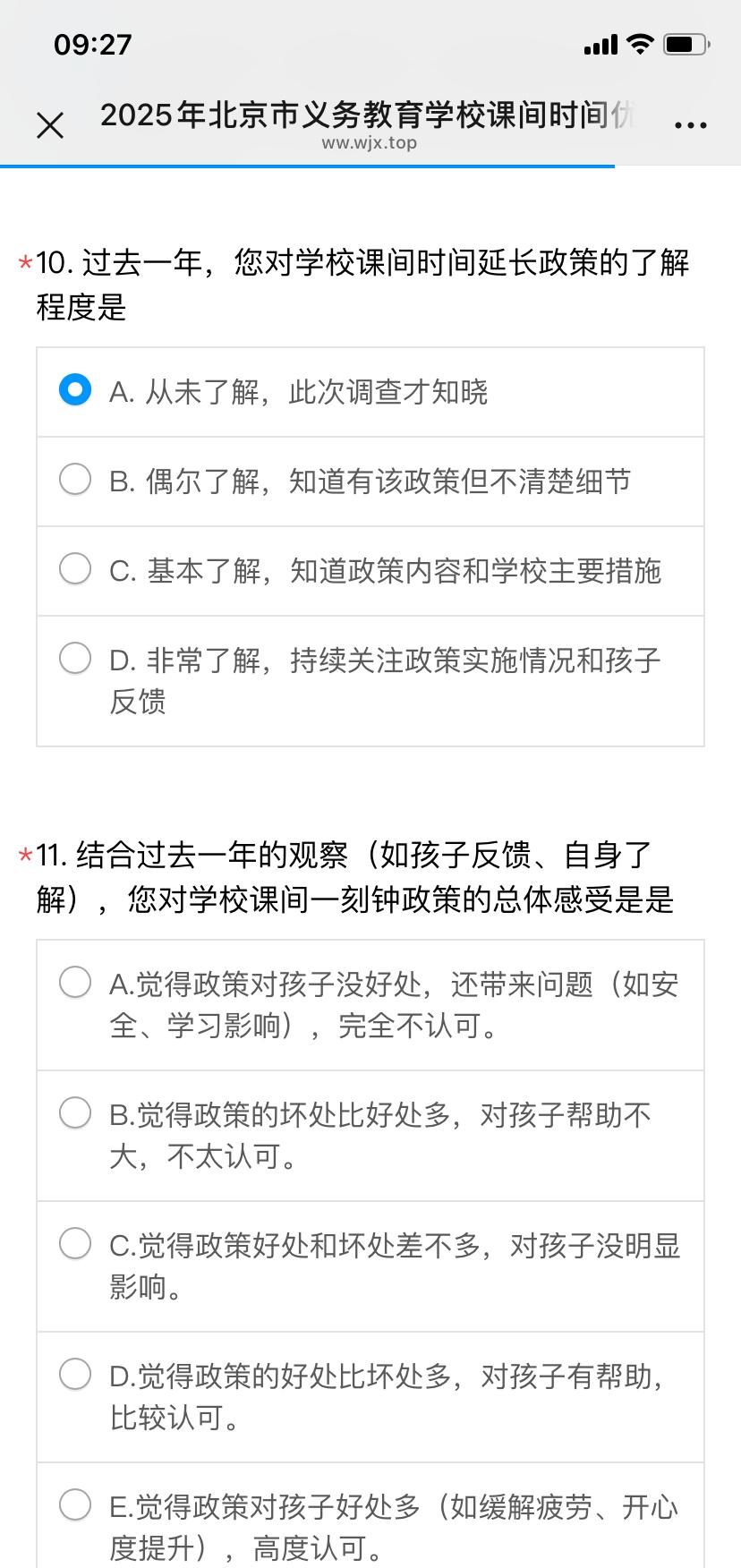Close the survey page with the X
This screenshot has height=1568, width=741.
click(50, 124)
